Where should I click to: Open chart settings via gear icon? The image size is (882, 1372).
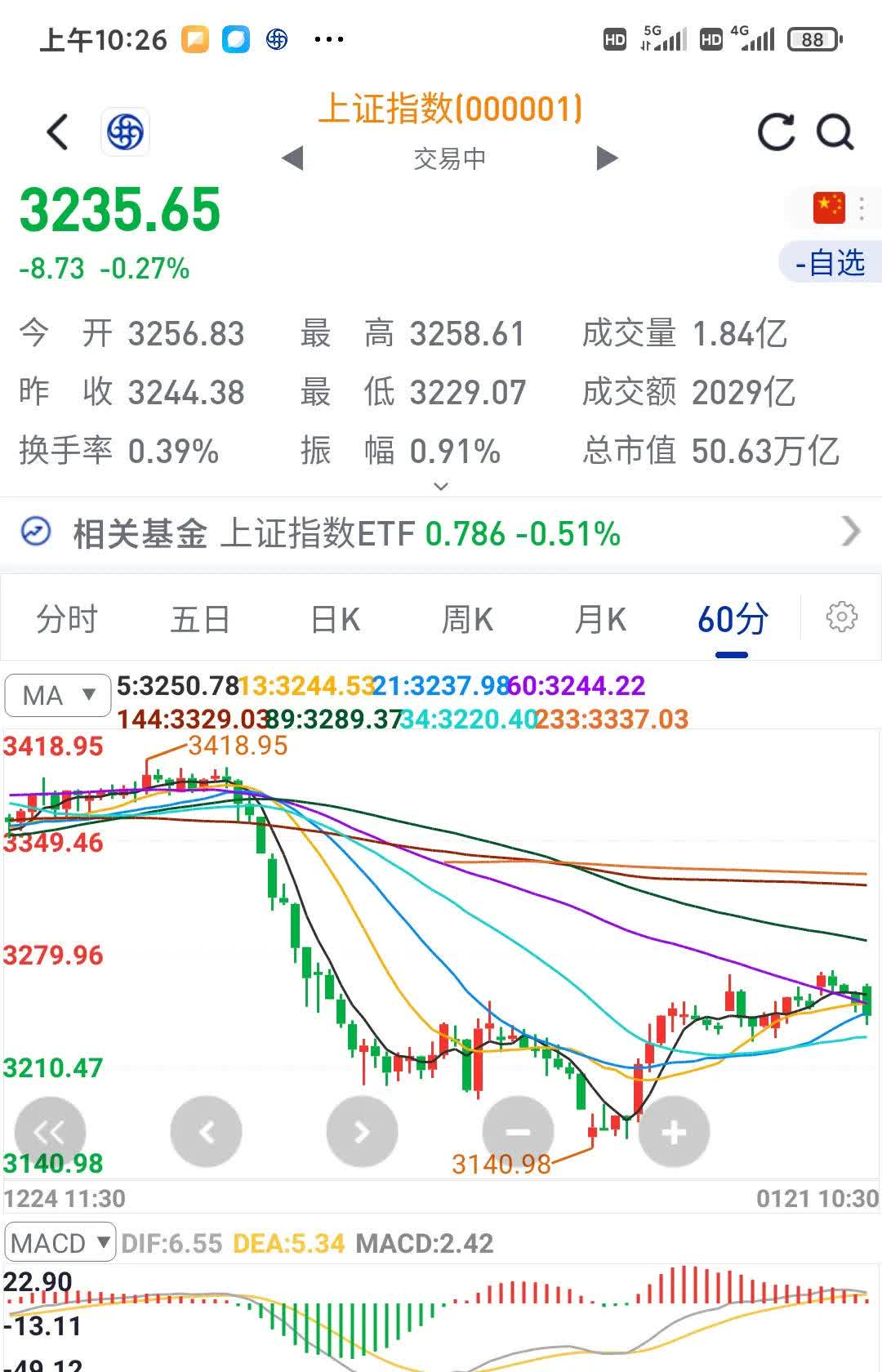(x=843, y=618)
